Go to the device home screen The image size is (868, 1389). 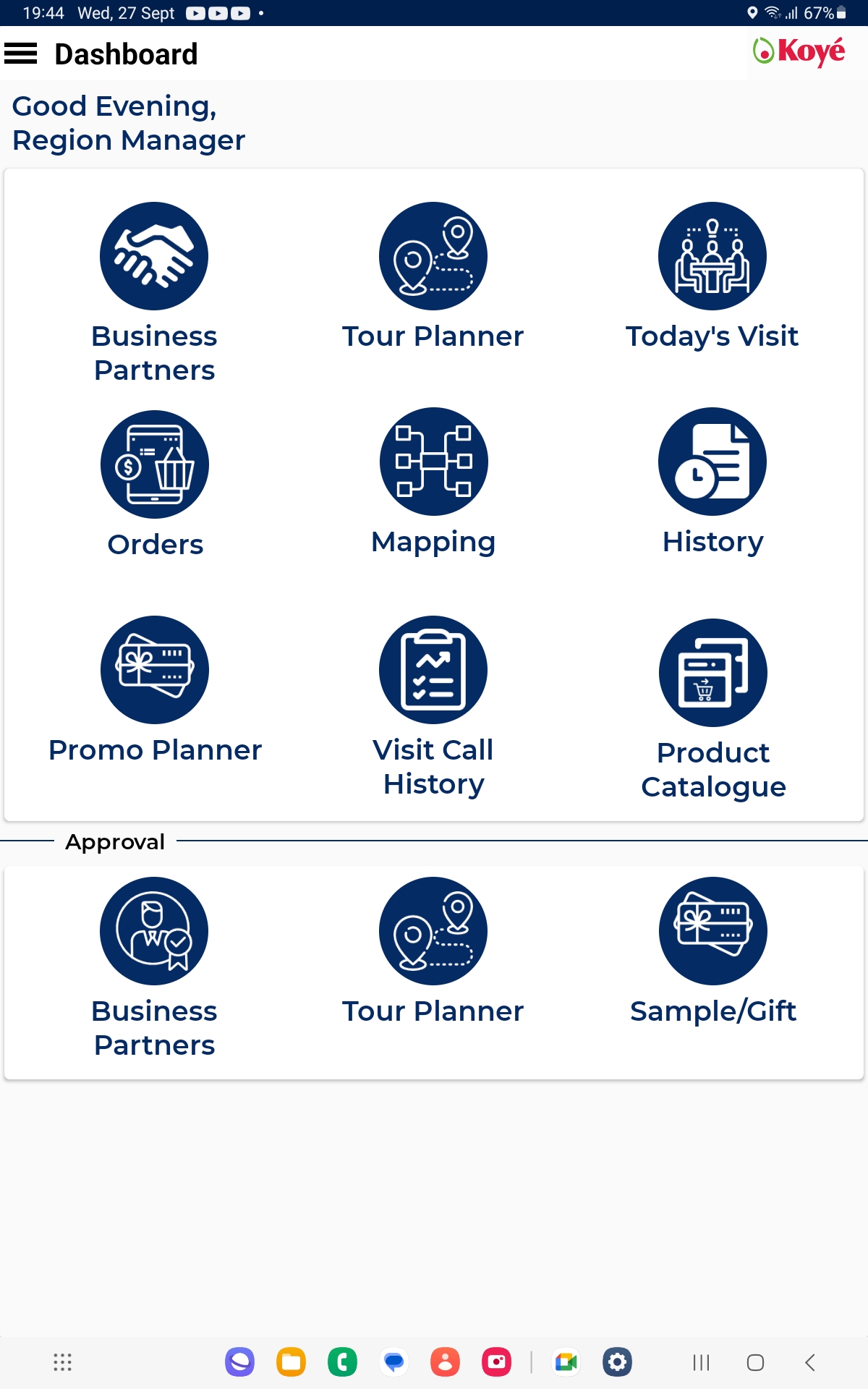755,1362
